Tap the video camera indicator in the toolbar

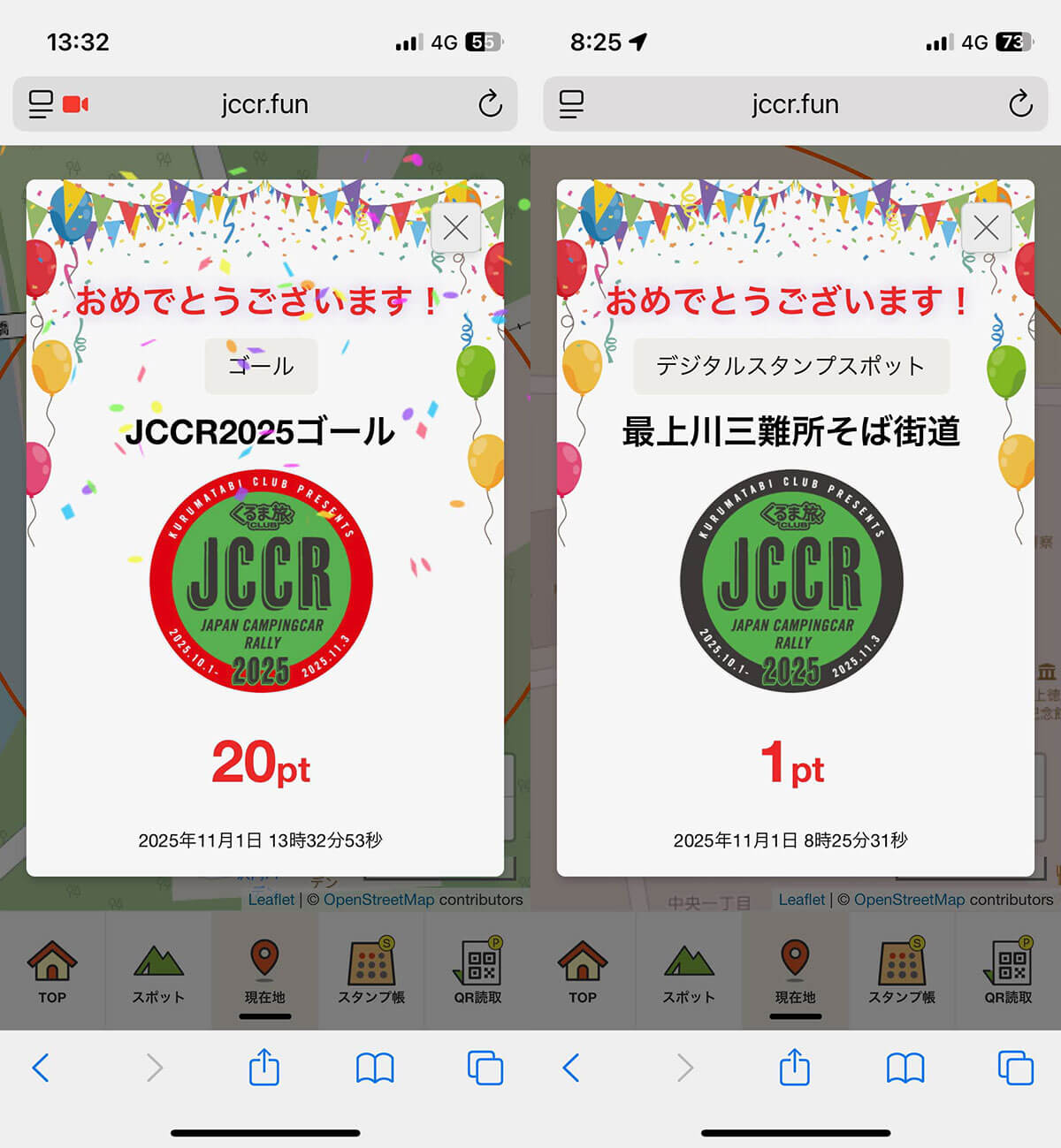76,104
